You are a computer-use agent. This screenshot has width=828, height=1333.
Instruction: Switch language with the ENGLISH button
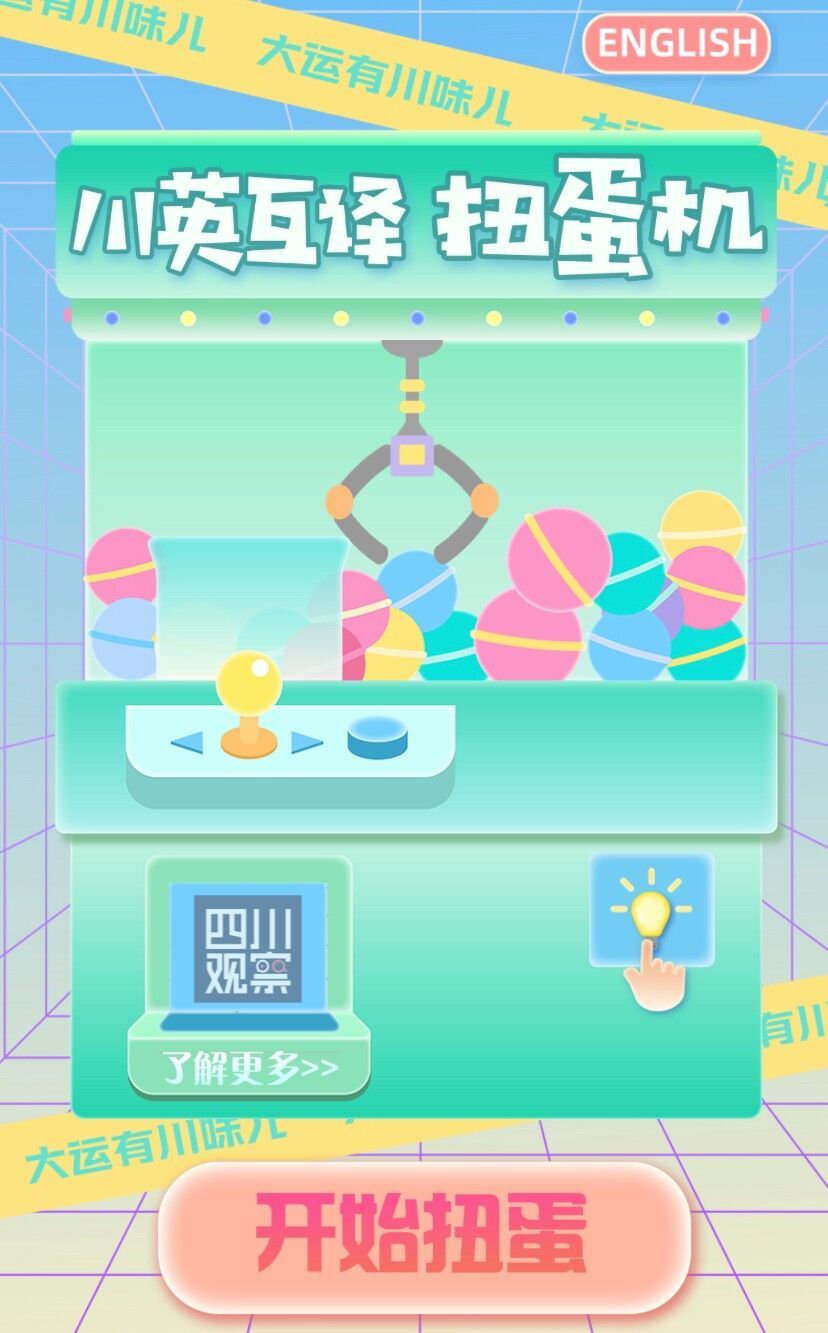[x=676, y=43]
